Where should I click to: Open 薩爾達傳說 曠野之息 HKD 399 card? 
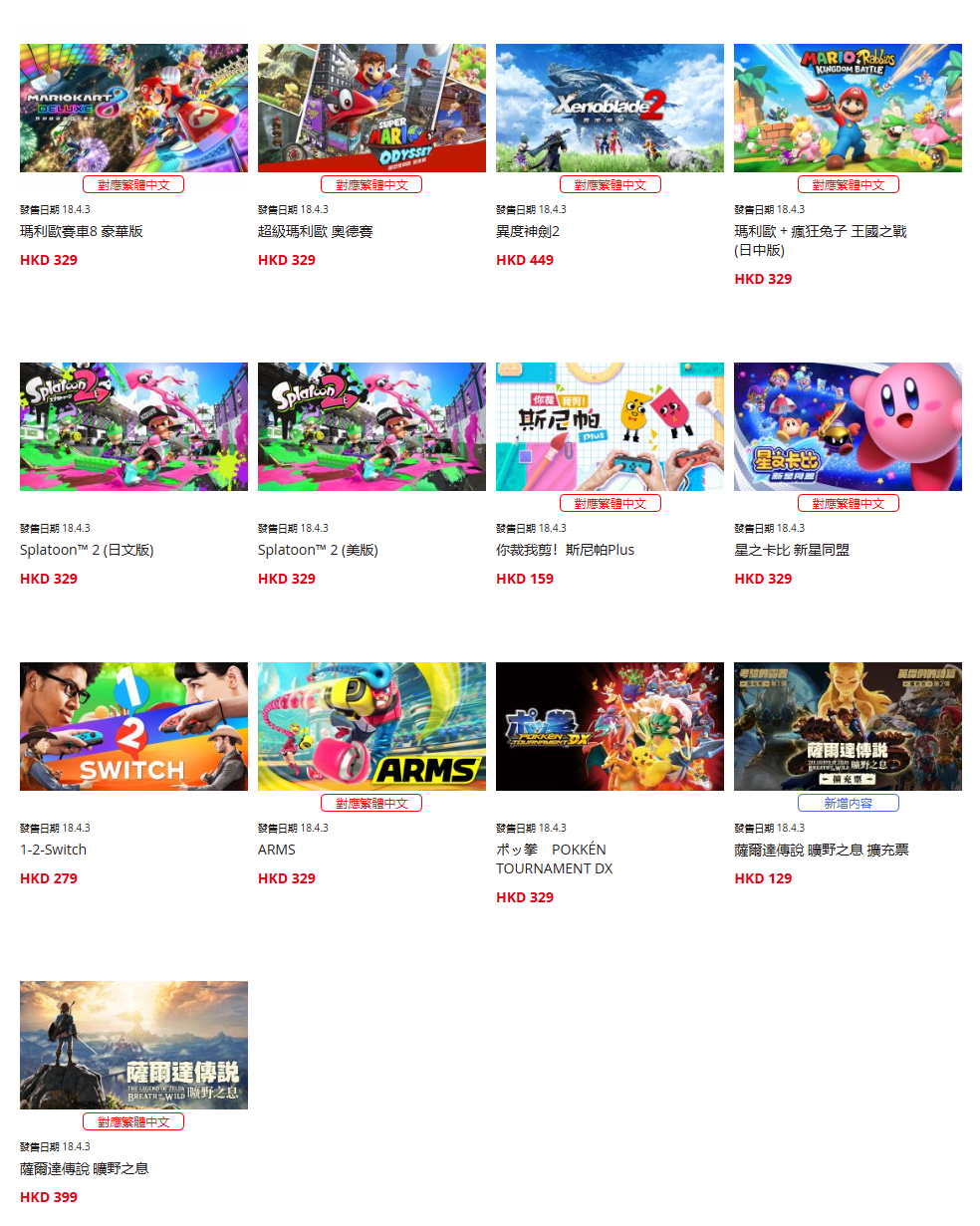(133, 1045)
